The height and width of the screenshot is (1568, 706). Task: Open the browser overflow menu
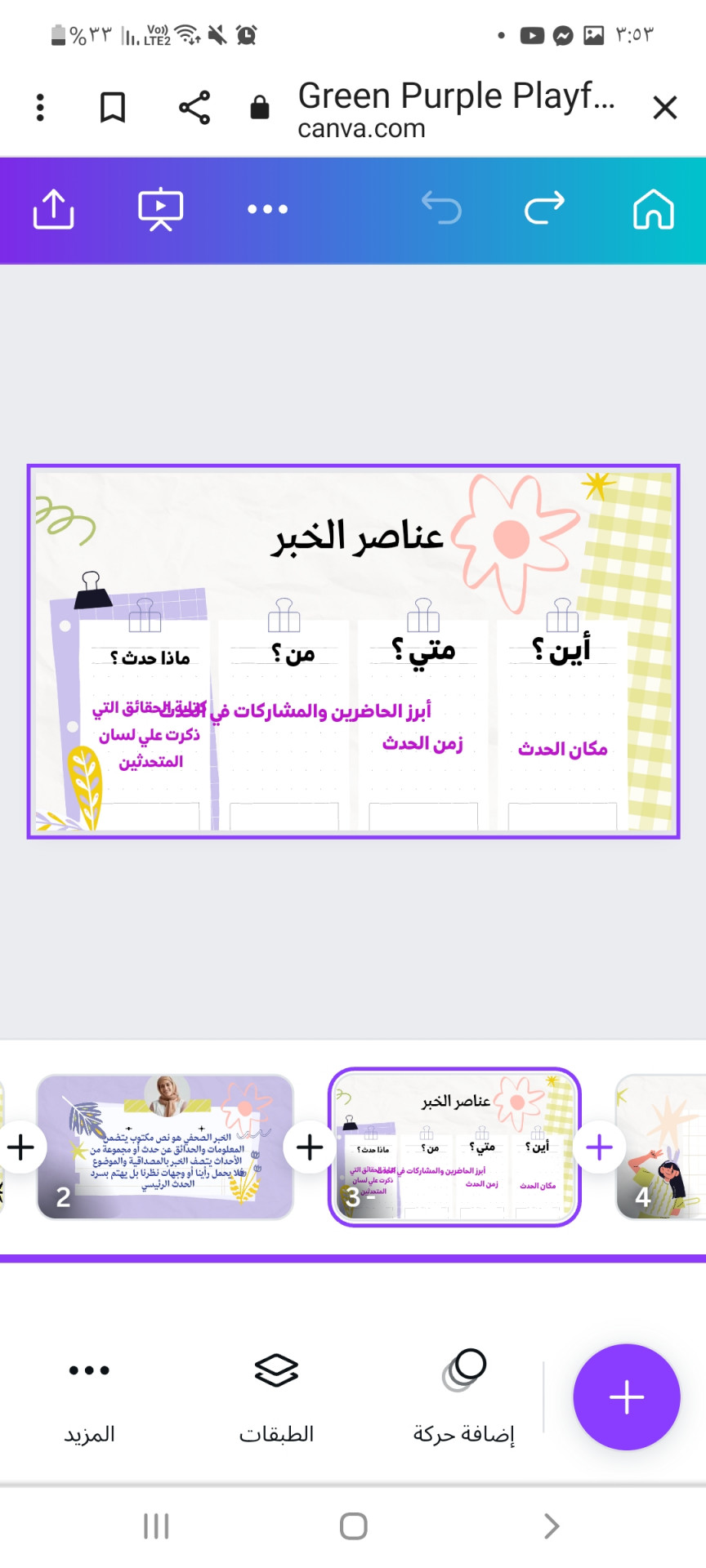tap(40, 107)
